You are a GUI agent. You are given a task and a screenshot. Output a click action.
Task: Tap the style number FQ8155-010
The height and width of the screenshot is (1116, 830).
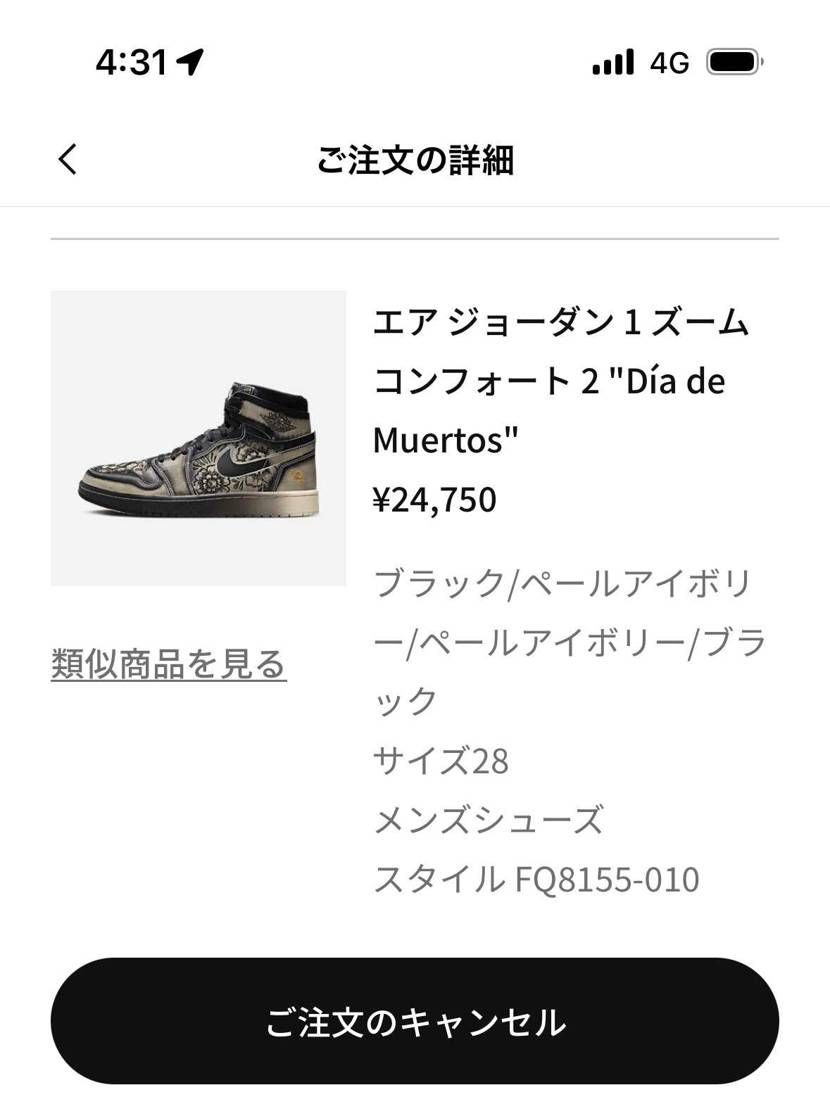coord(540,880)
